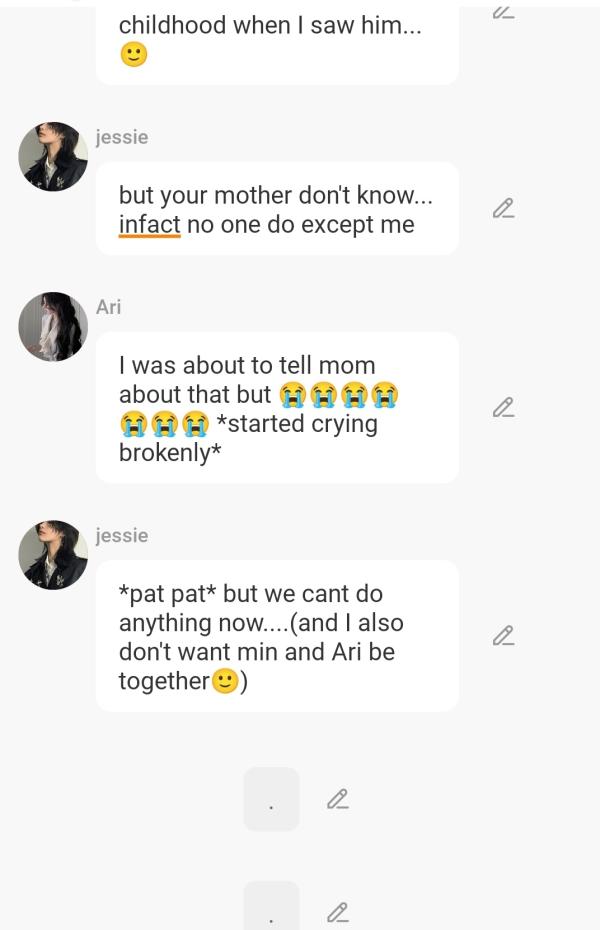
Task: Edit the childhood message at the top
Action: [x=503, y=12]
